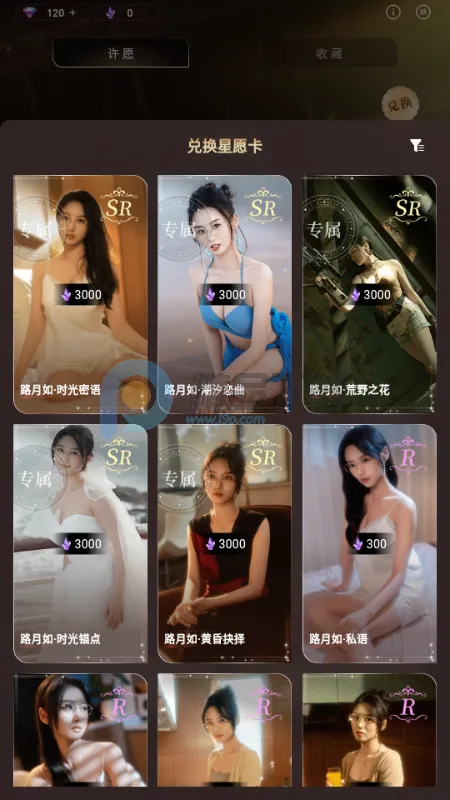Tap the round 兑换 button
450x800 pixels.
[x=401, y=104]
